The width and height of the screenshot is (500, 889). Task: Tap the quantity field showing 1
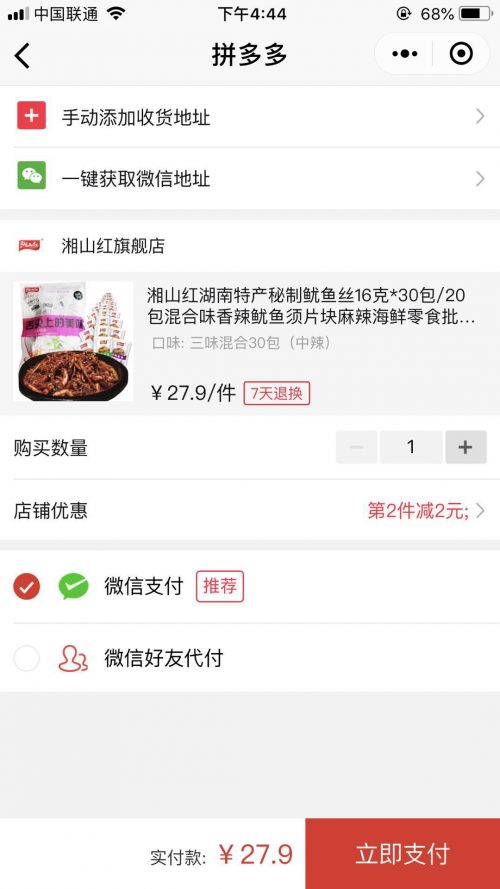pyautogui.click(x=411, y=447)
